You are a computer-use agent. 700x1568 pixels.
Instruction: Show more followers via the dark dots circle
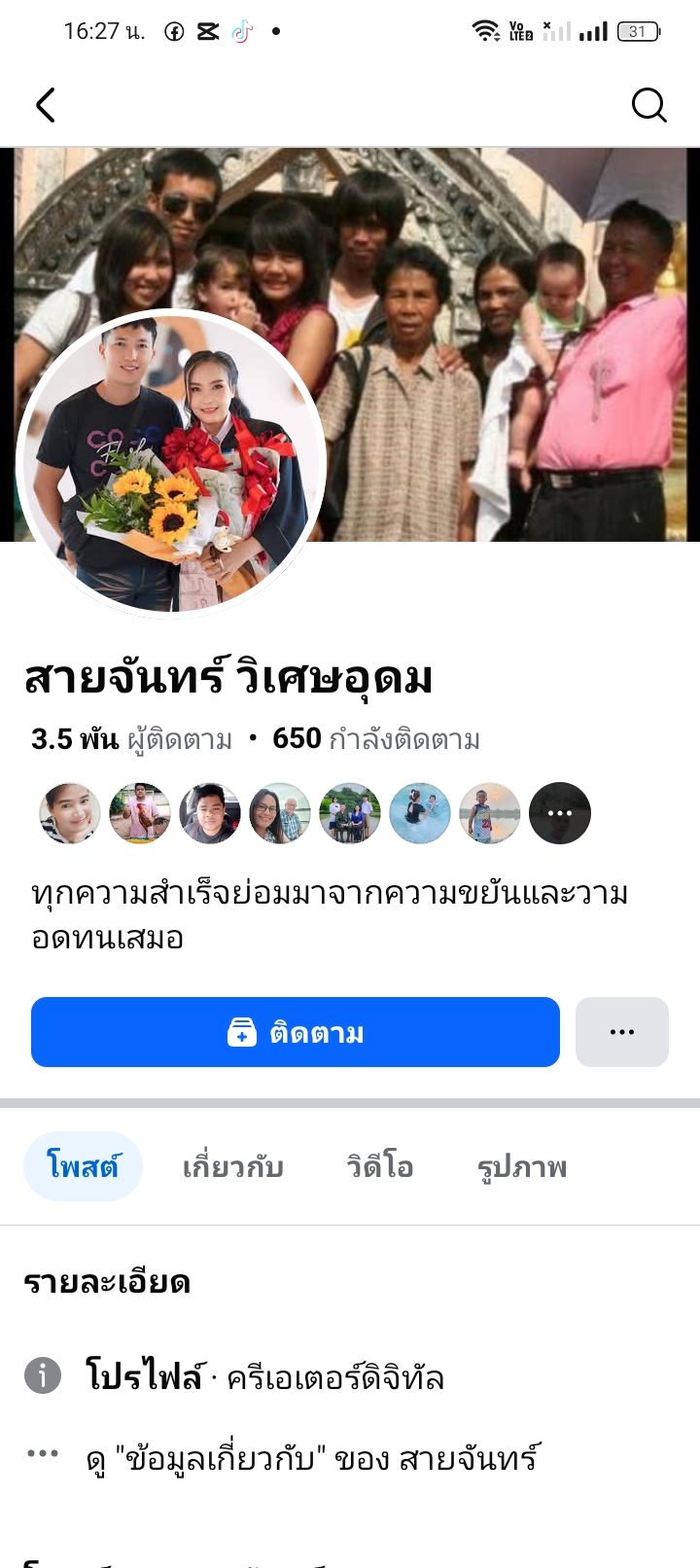tap(560, 813)
